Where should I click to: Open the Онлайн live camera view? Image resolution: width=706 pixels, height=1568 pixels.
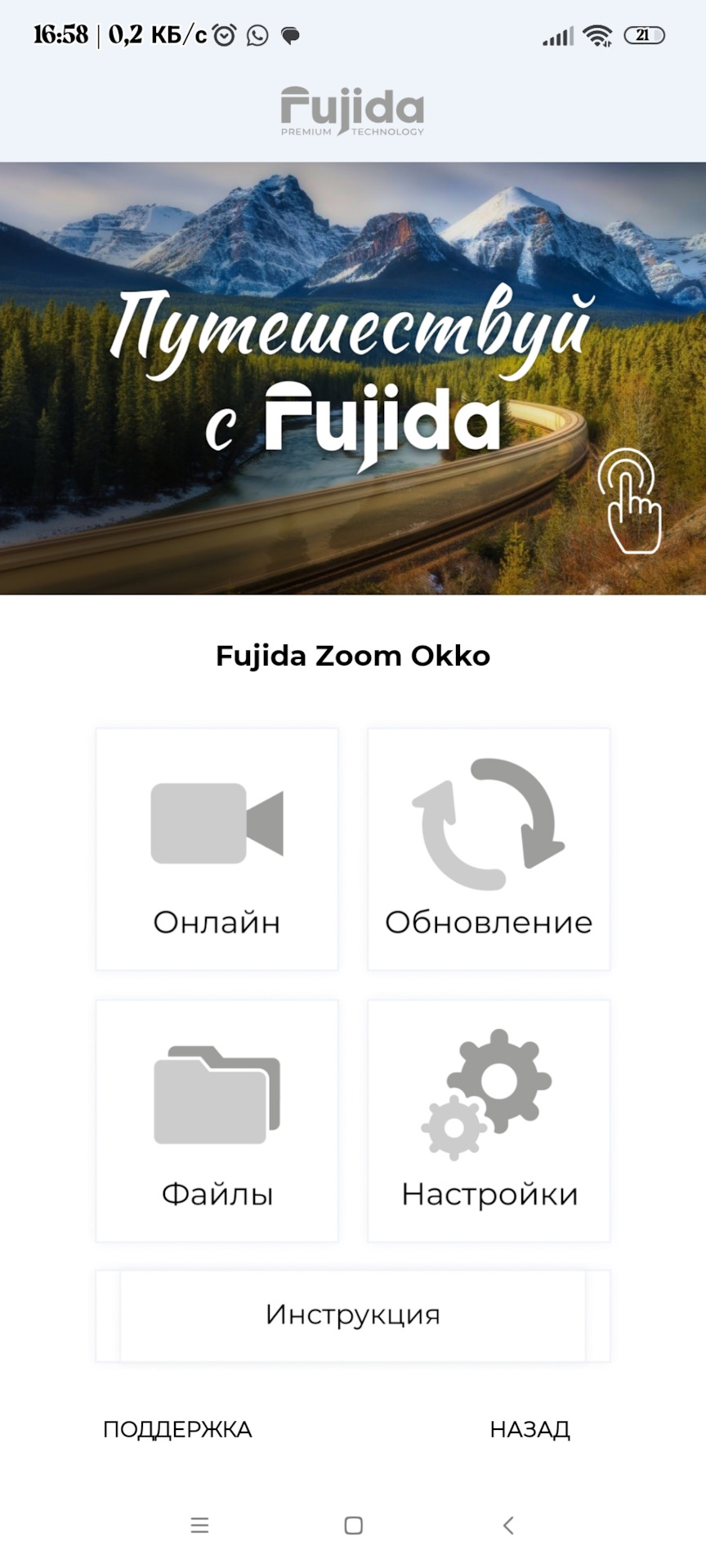[217, 849]
